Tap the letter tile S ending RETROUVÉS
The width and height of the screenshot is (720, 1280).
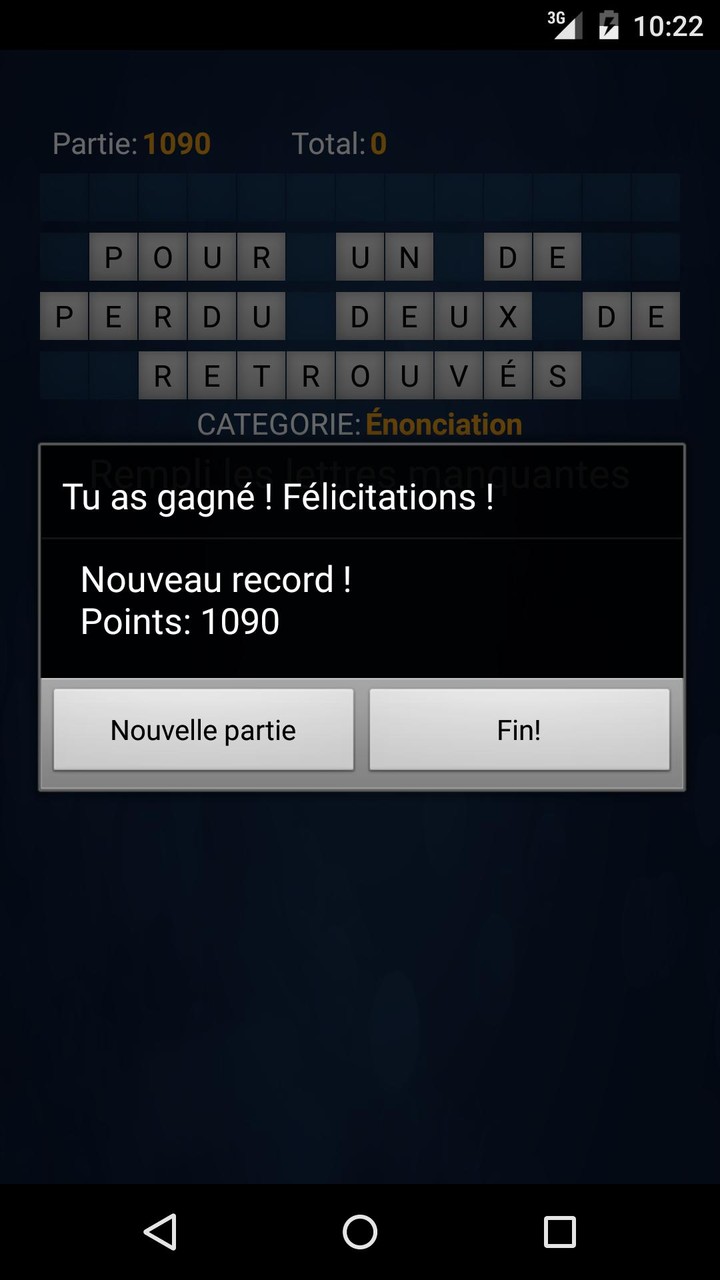click(x=556, y=376)
